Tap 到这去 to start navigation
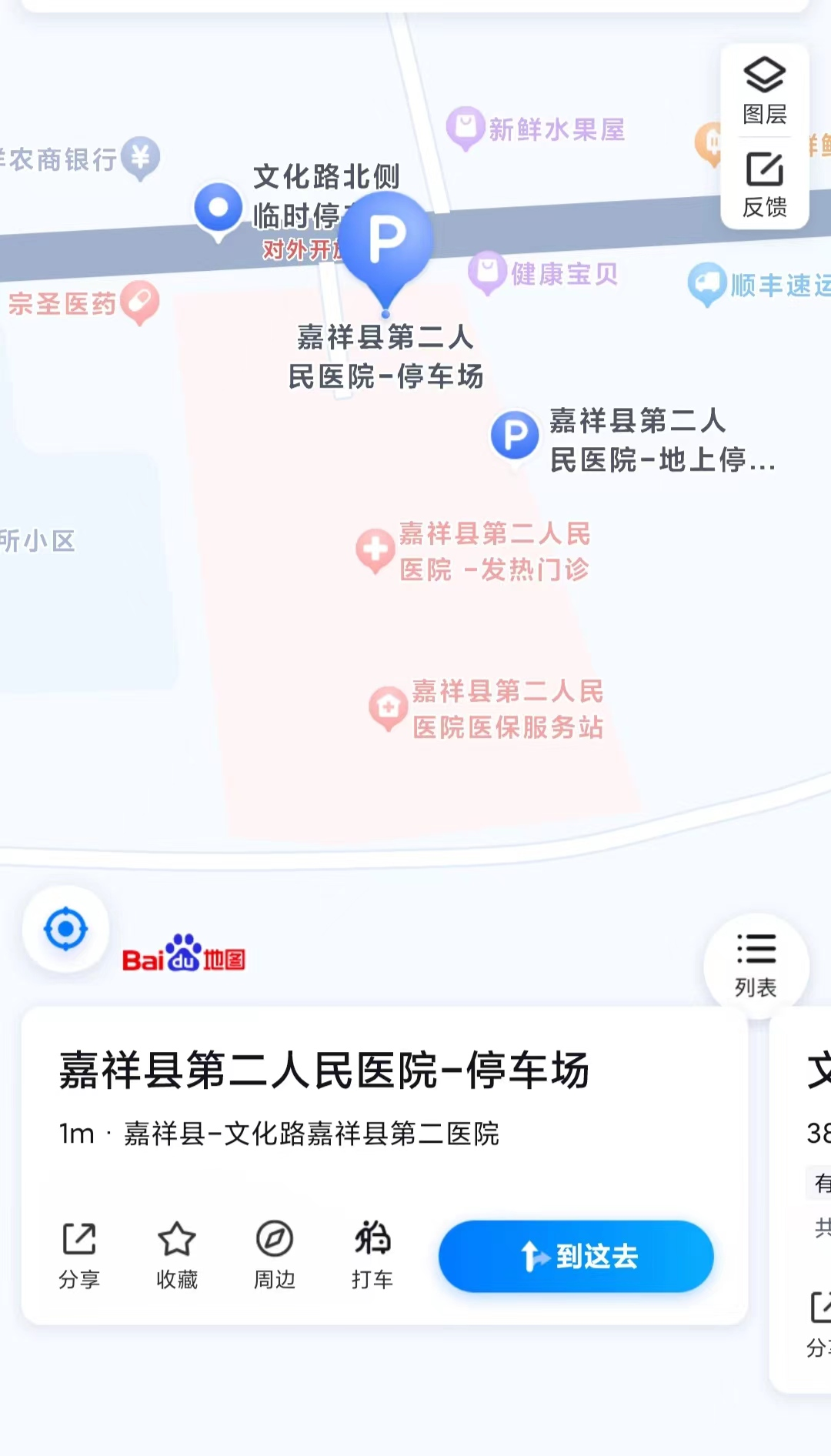Image resolution: width=831 pixels, height=1456 pixels. [x=576, y=1256]
